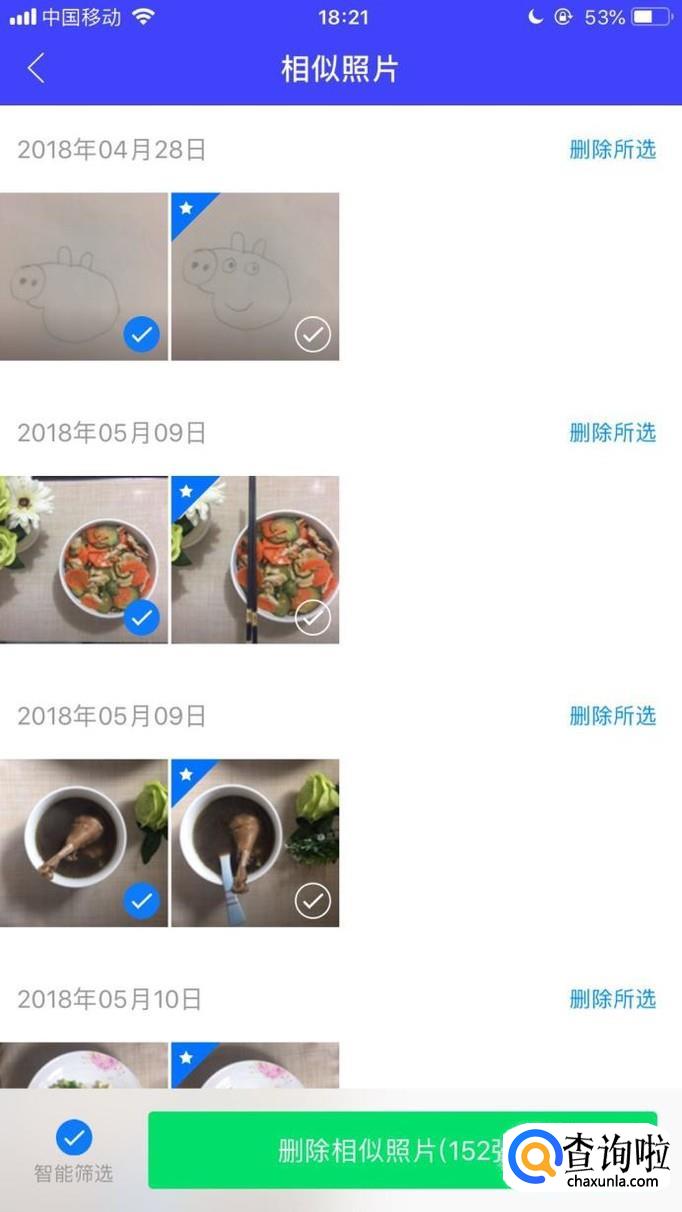Toggle the 智能筛选 checkbox
Viewport: 682px width, 1212px height.
74,1138
